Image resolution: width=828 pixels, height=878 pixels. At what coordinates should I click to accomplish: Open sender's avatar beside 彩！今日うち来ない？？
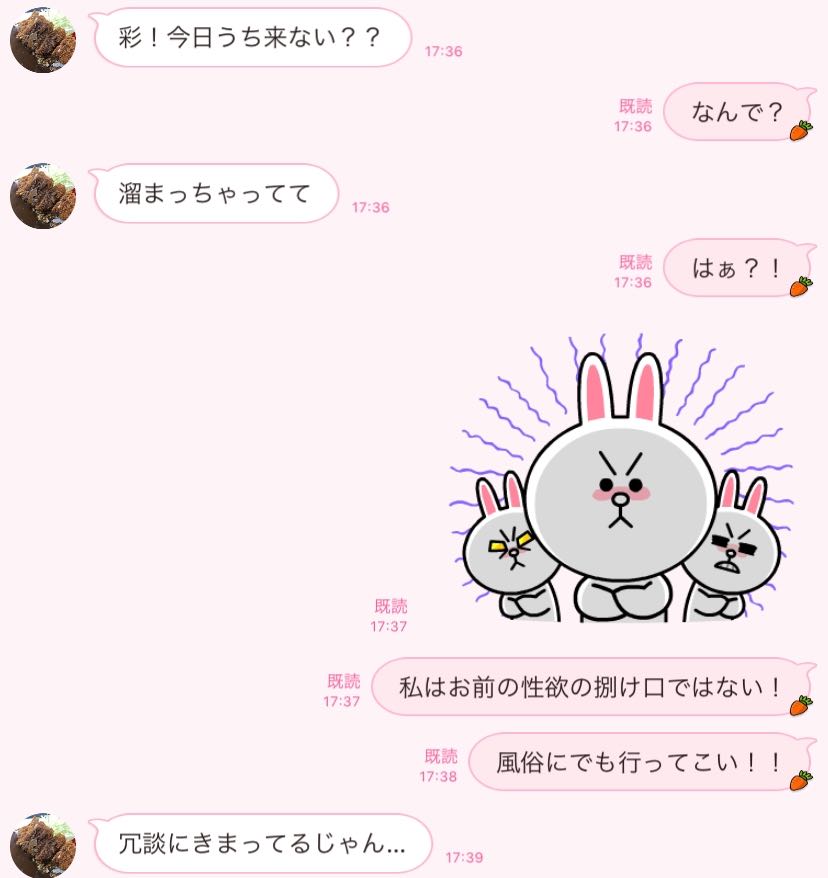43,41
